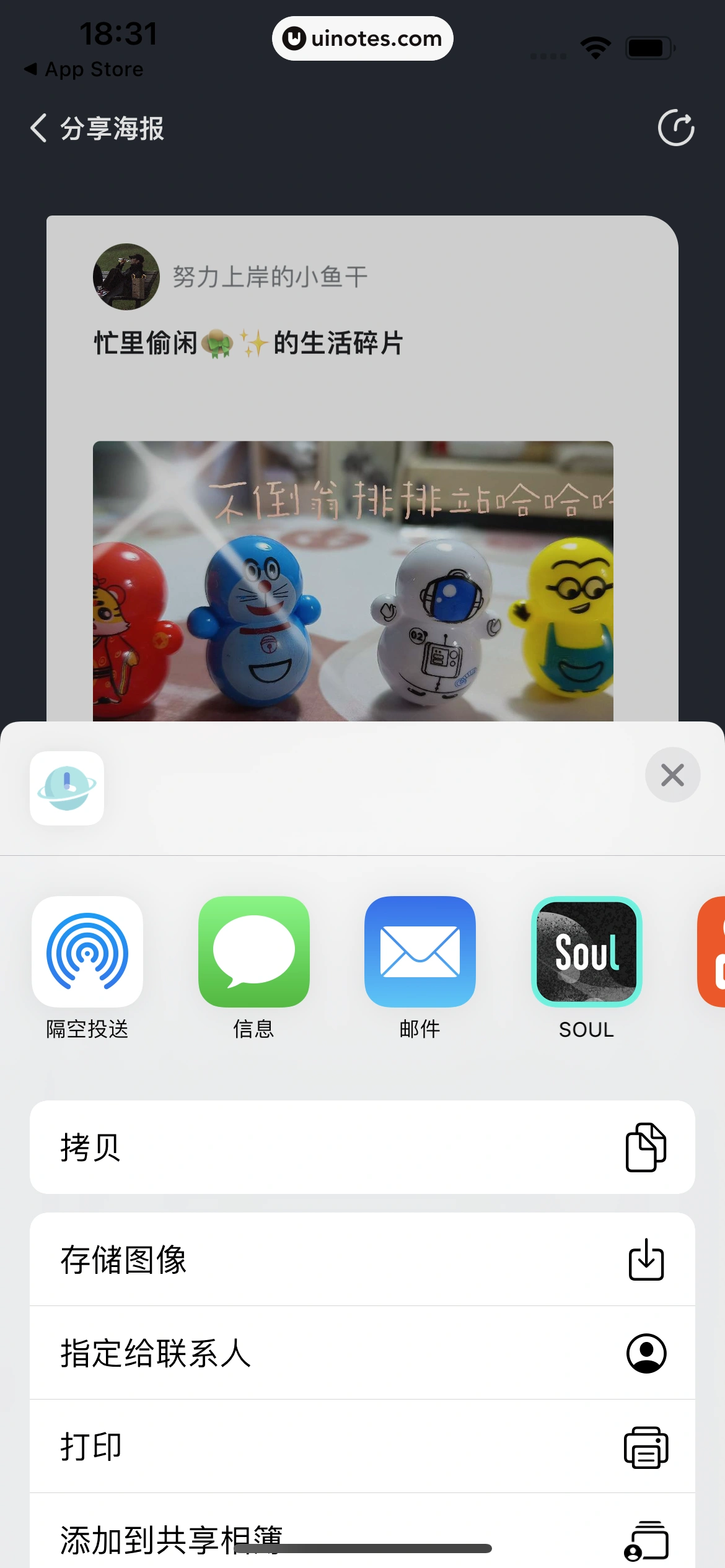Save image to Photos (存储图像)

tap(362, 1260)
